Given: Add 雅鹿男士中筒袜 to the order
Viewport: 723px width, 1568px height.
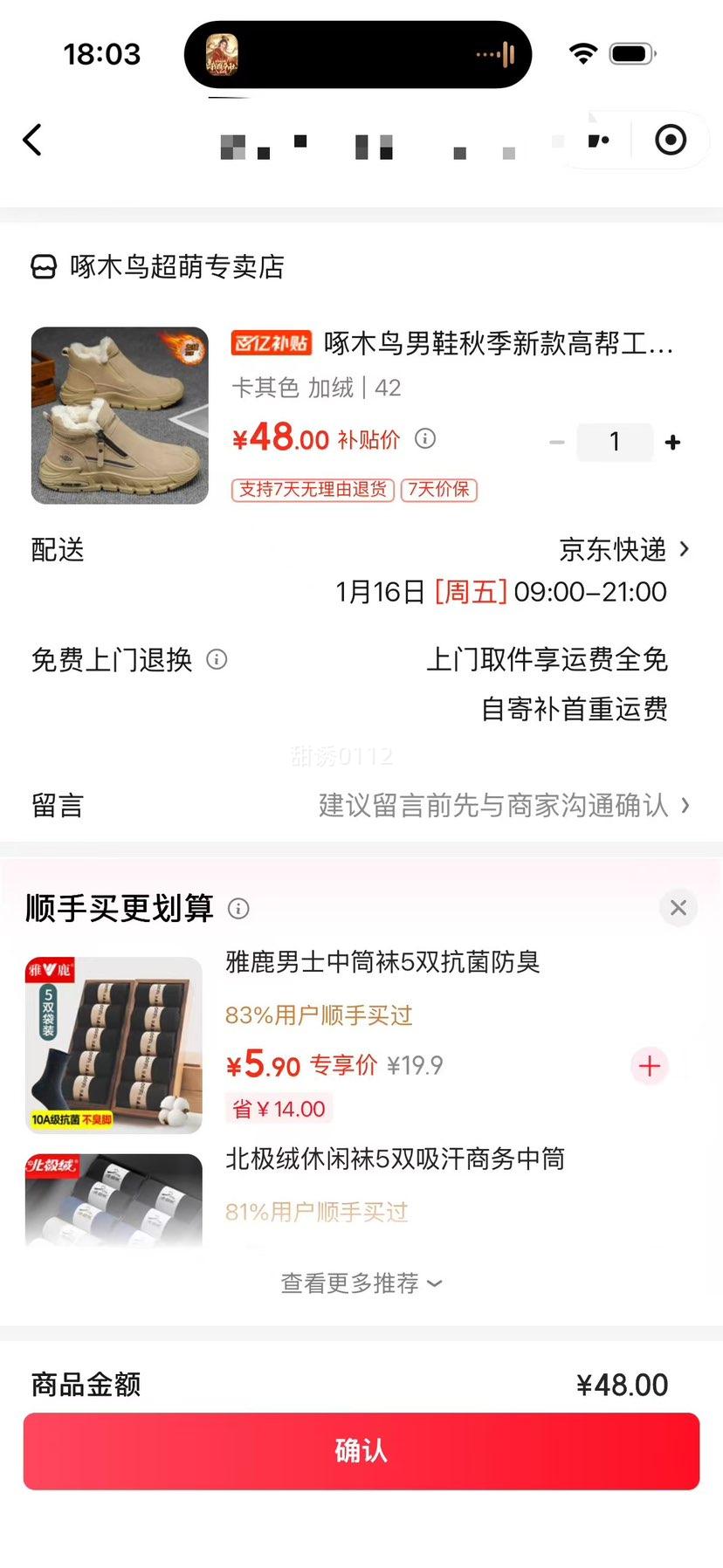Looking at the screenshot, I should pos(649,1066).
